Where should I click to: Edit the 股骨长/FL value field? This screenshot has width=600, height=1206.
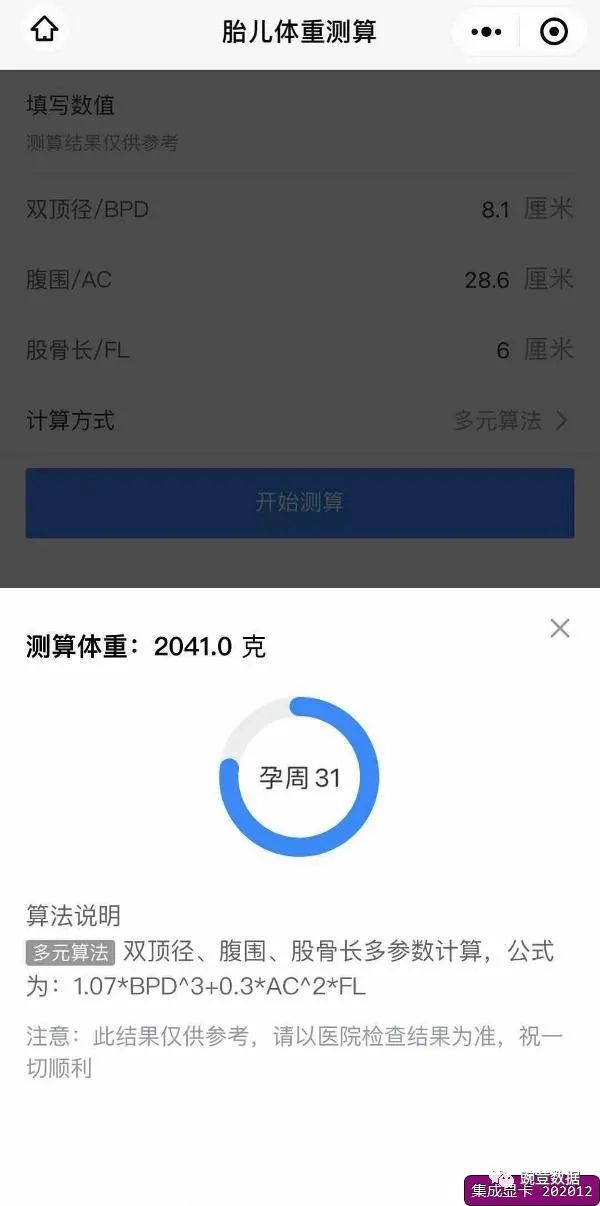coord(502,350)
